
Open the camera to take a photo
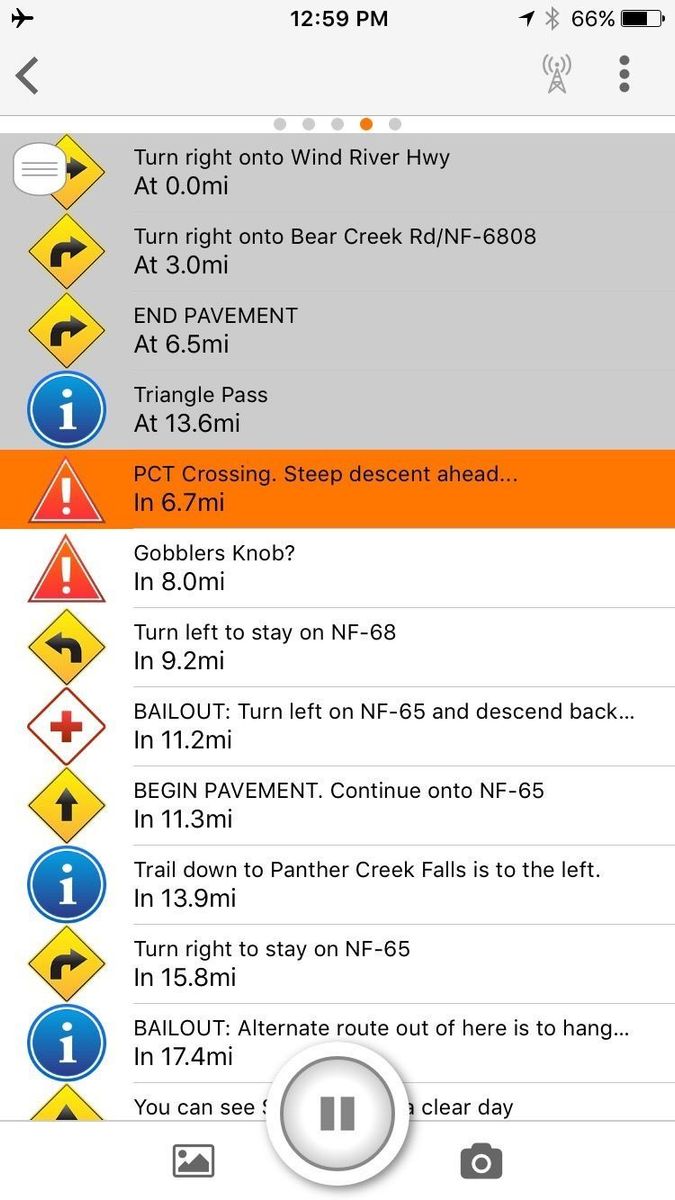(x=481, y=1161)
